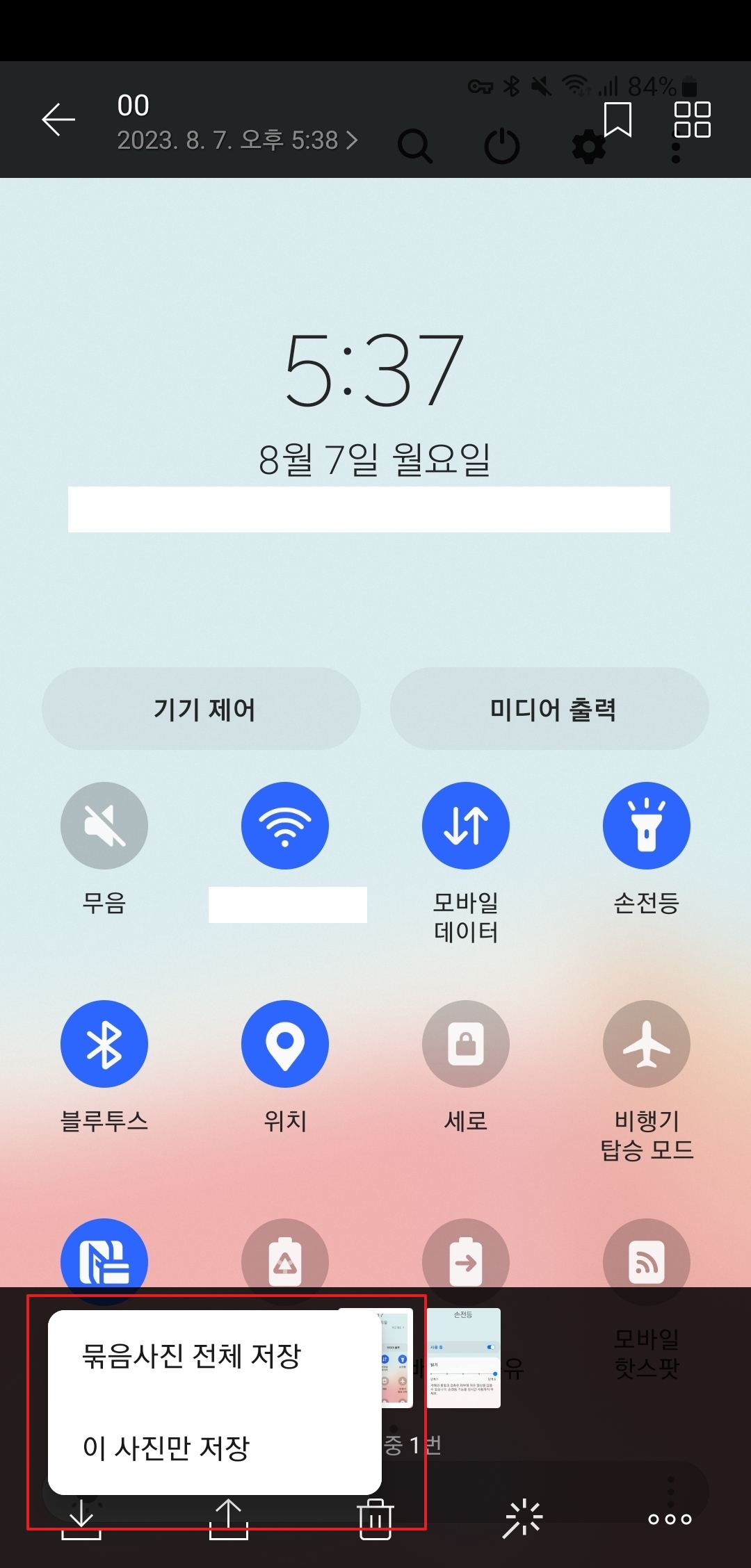Toggle the Wi-Fi quick setting tile

coord(285,825)
